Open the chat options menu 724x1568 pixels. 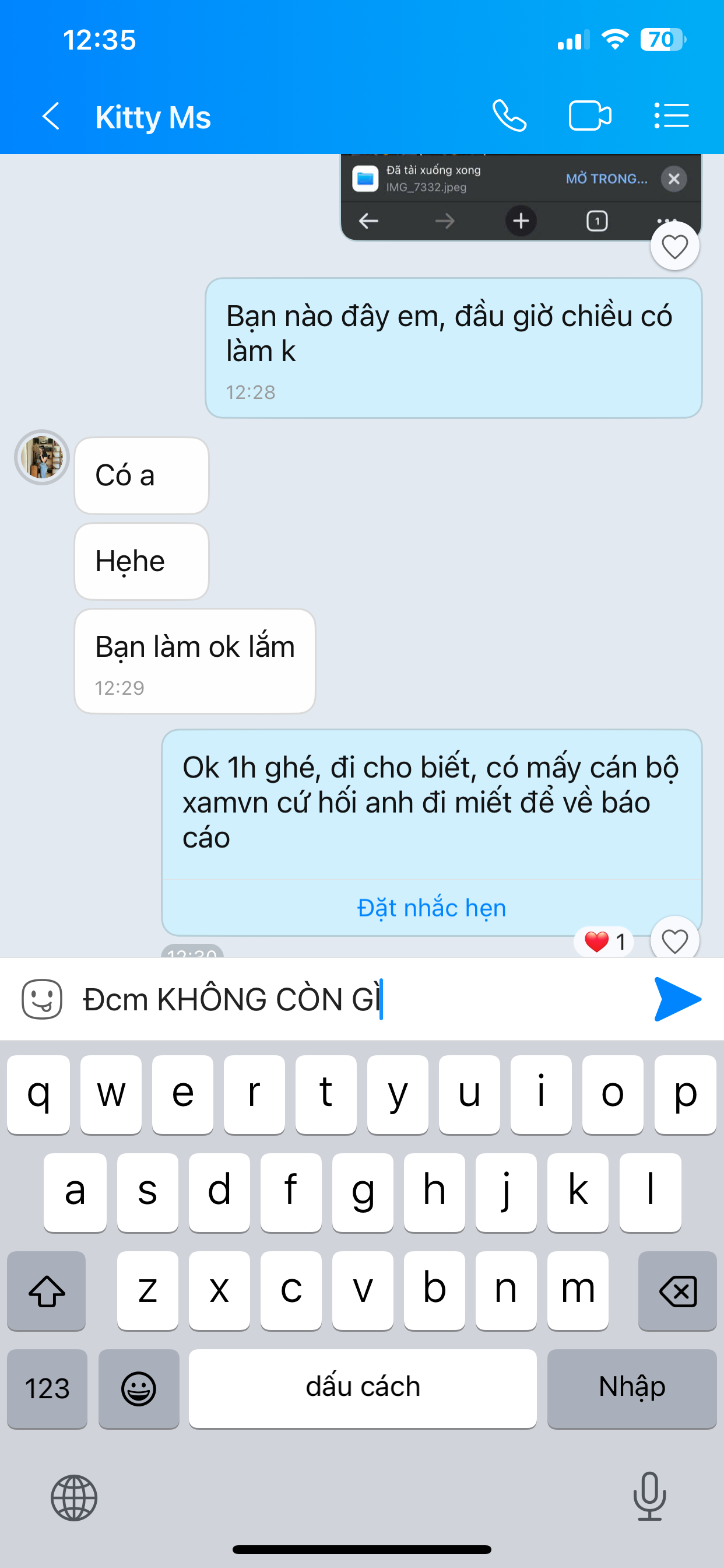point(671,116)
